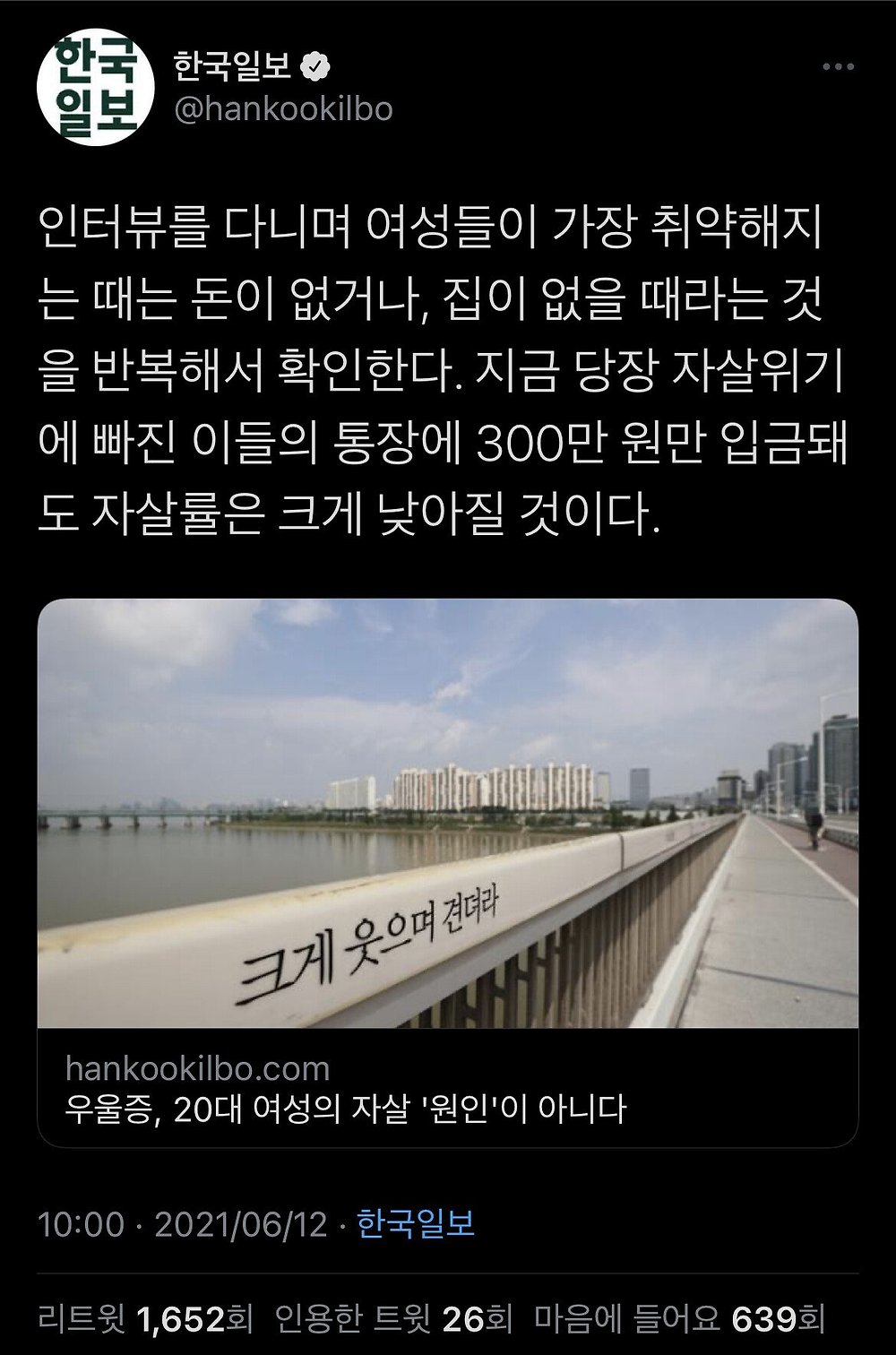View the 639 likes list
Viewport: 896px width, 1355px height.
(679, 1318)
